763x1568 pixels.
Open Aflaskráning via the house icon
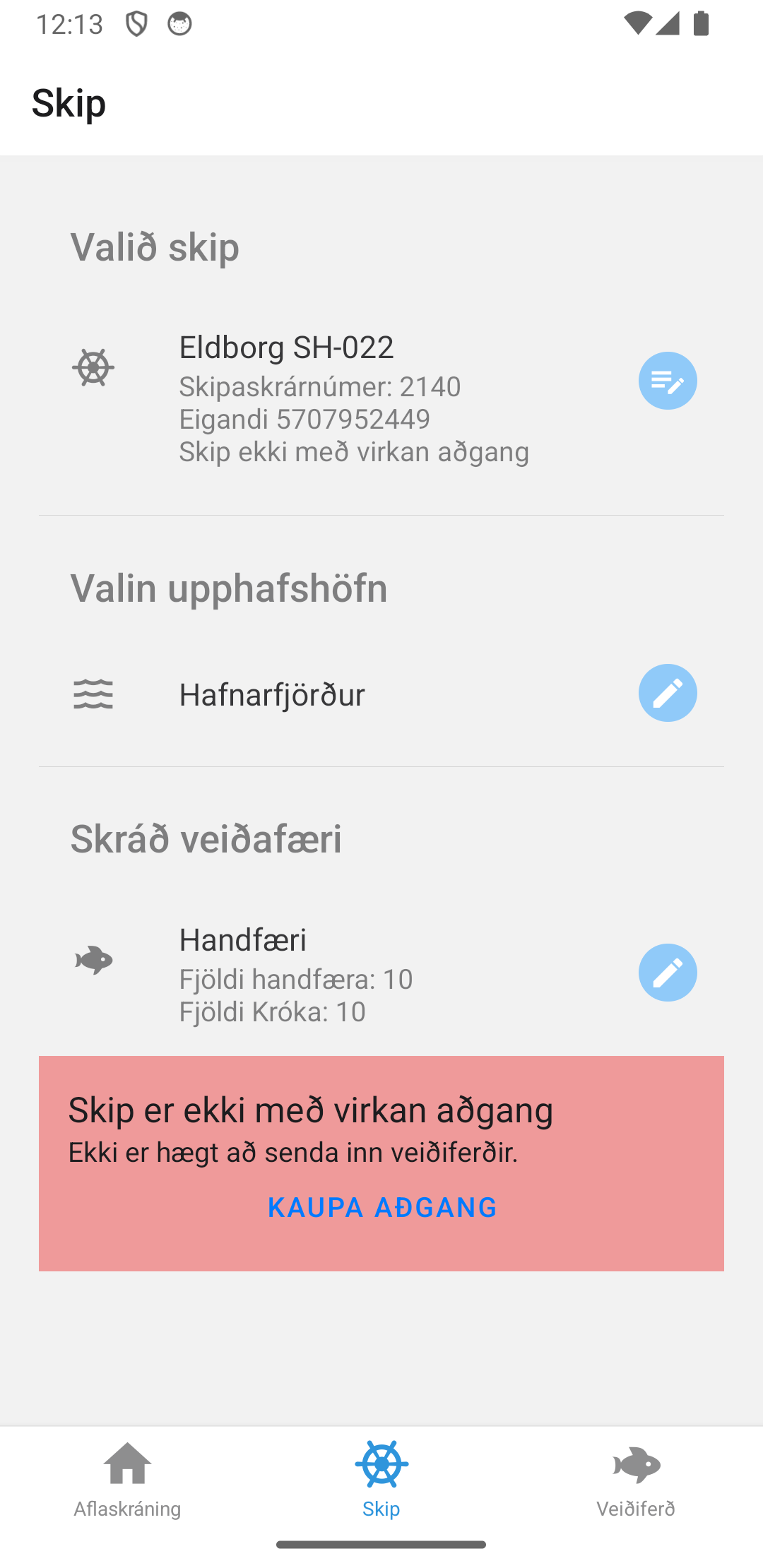point(128,1464)
